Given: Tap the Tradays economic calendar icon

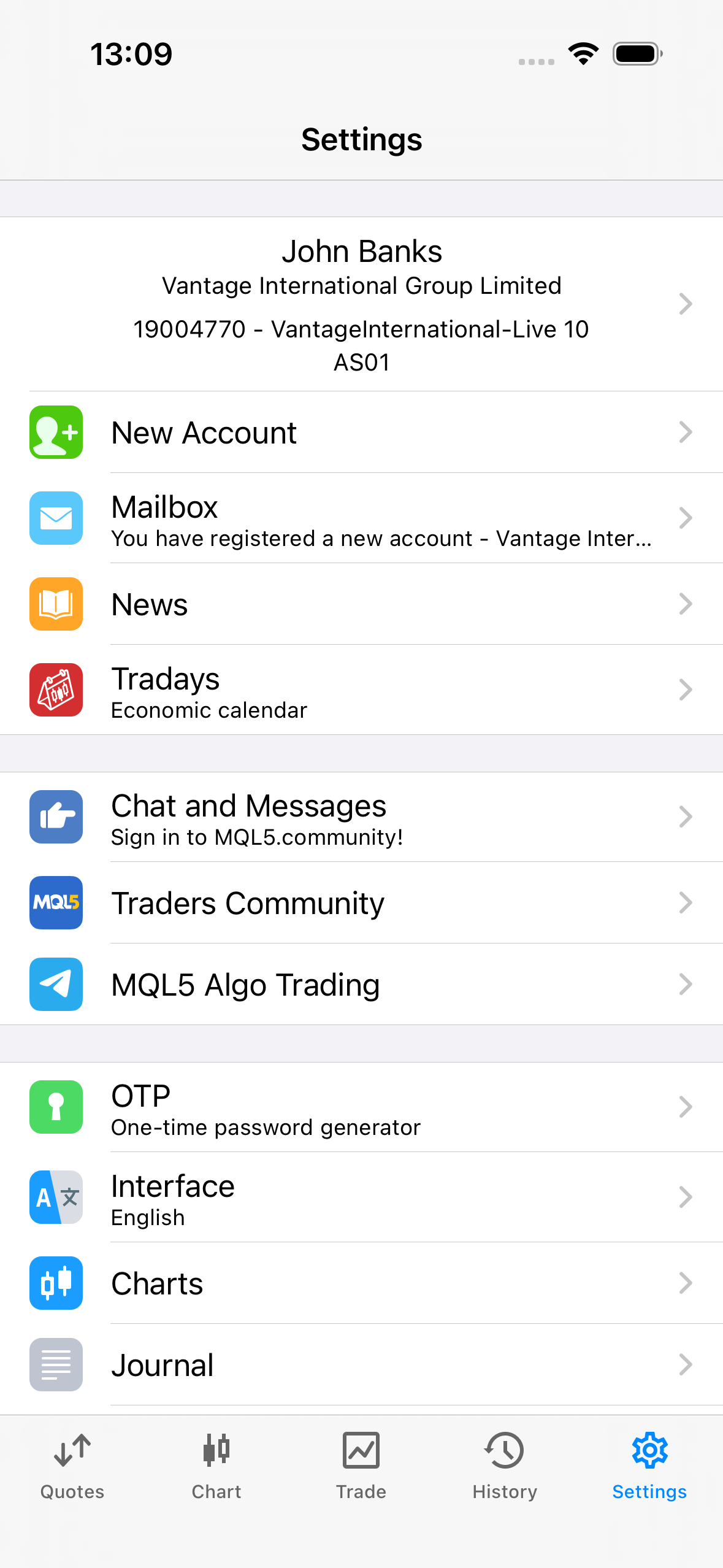Looking at the screenshot, I should point(56,690).
